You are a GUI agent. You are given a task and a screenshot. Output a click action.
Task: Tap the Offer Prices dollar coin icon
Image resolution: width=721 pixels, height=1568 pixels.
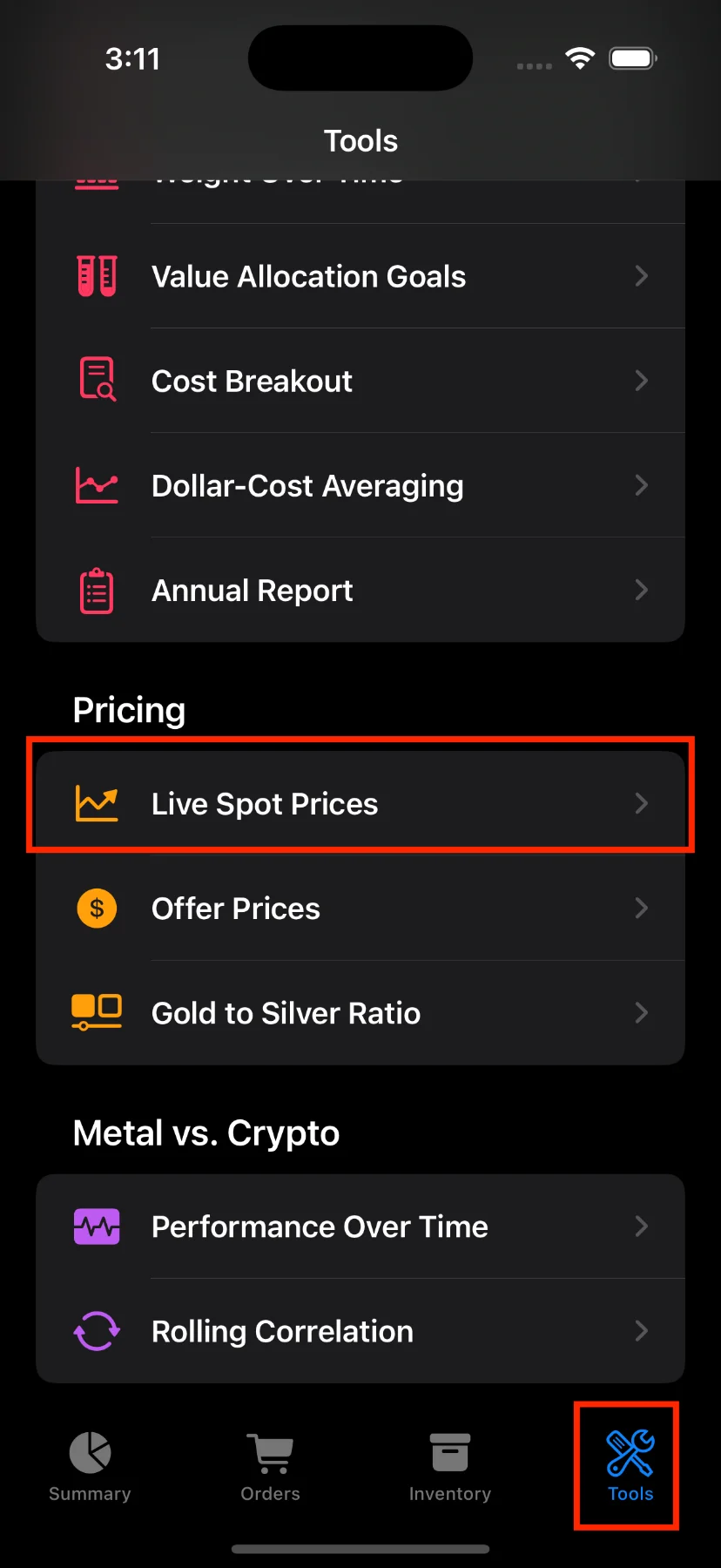(97, 908)
